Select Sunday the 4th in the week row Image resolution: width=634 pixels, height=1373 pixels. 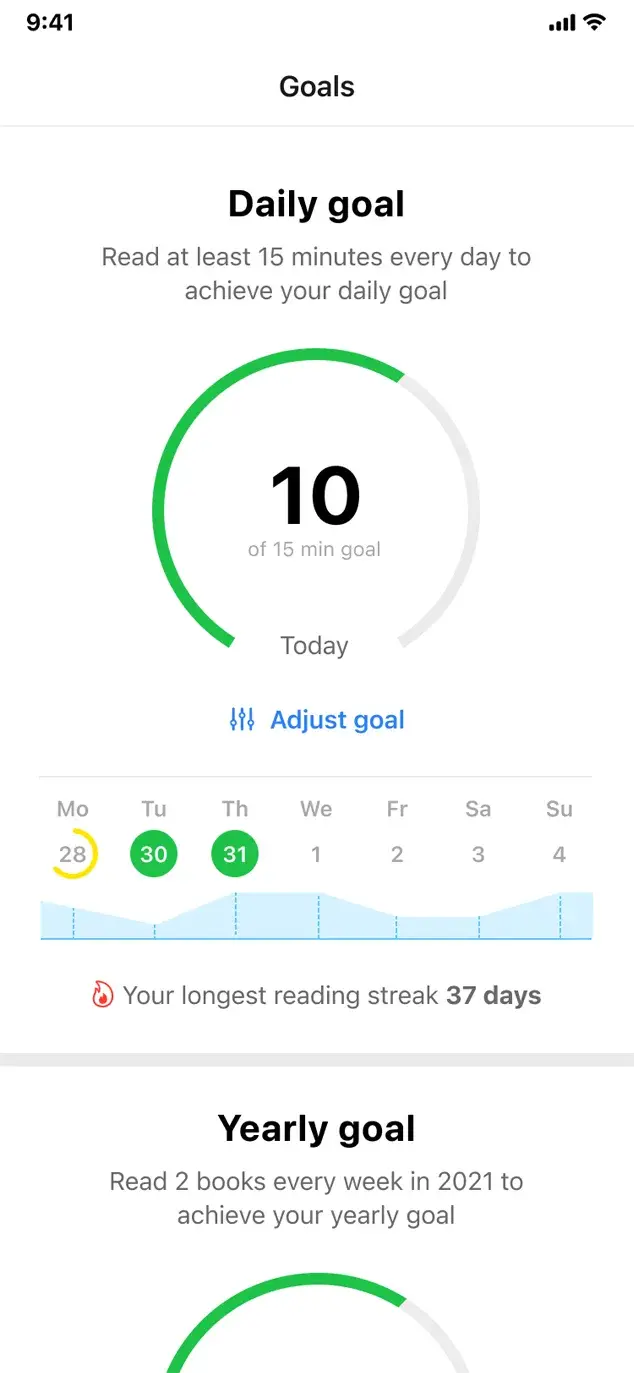pyautogui.click(x=559, y=854)
